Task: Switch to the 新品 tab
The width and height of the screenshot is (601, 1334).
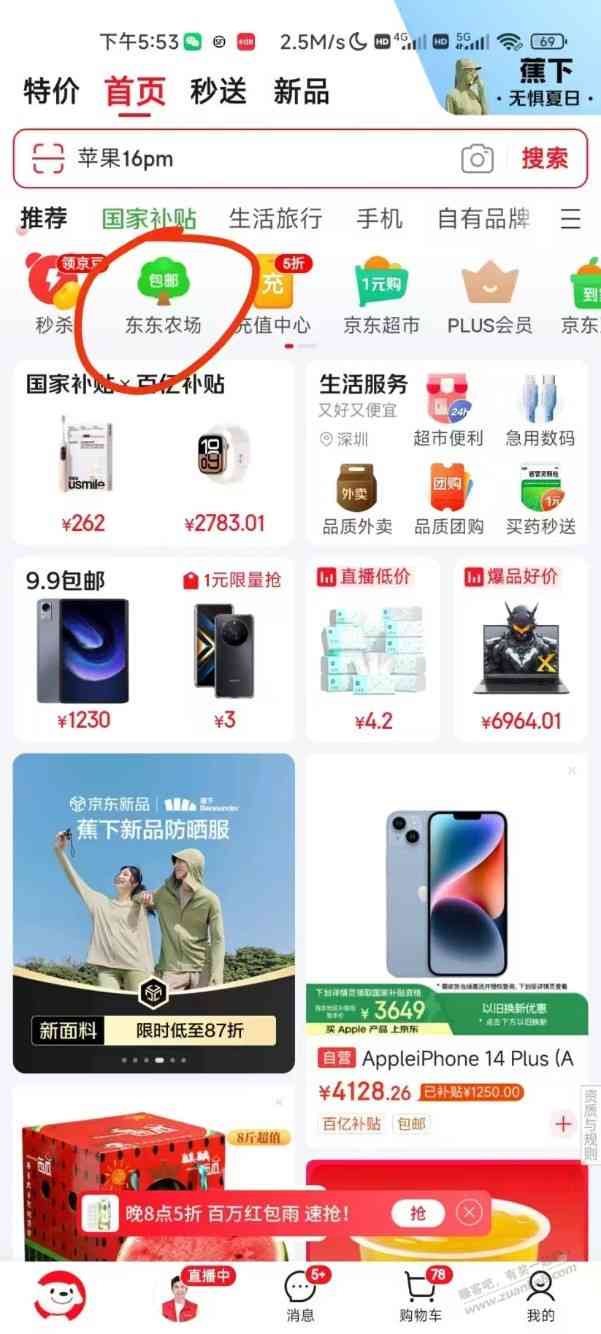Action: (x=301, y=92)
